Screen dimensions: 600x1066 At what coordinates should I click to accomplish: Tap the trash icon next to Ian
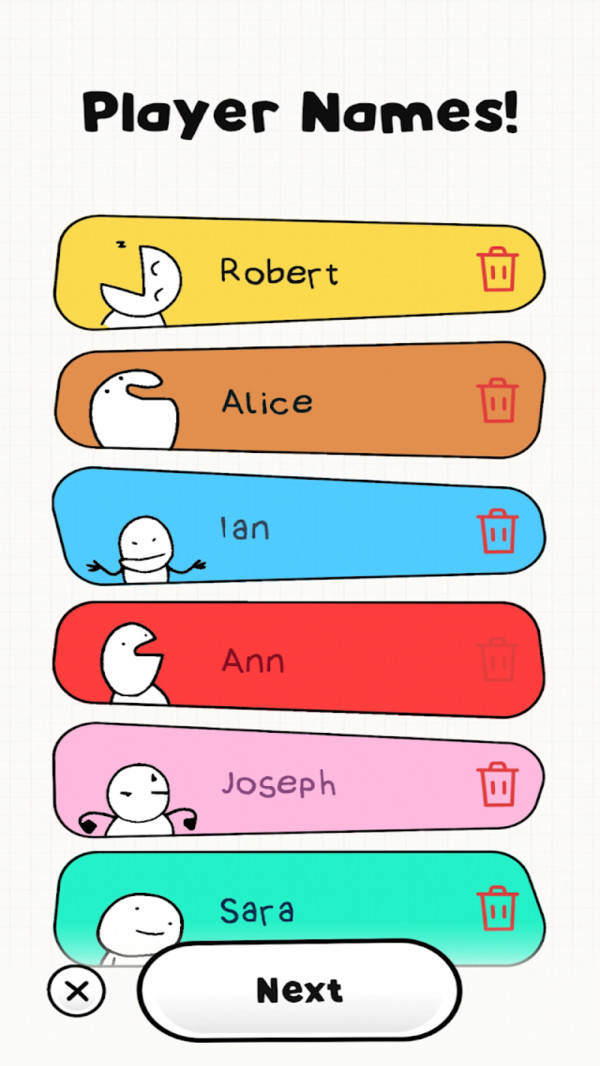click(x=497, y=530)
